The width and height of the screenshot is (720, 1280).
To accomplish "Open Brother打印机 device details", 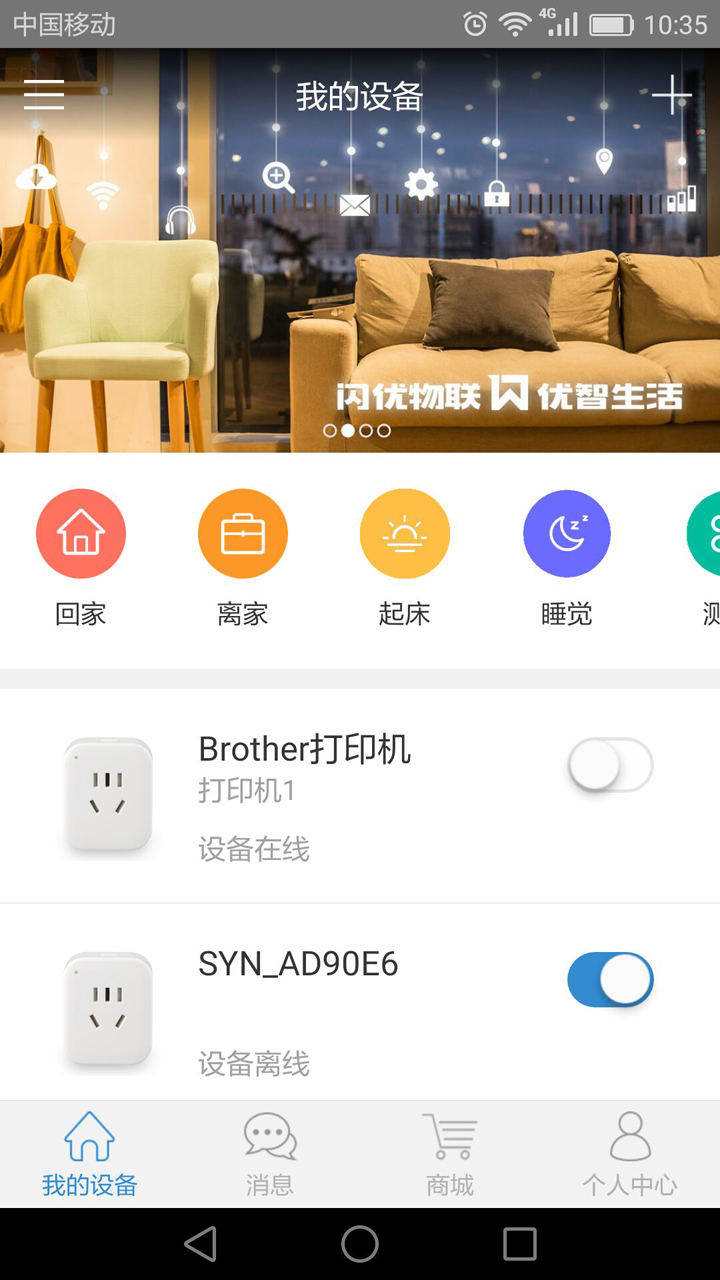I will click(305, 795).
